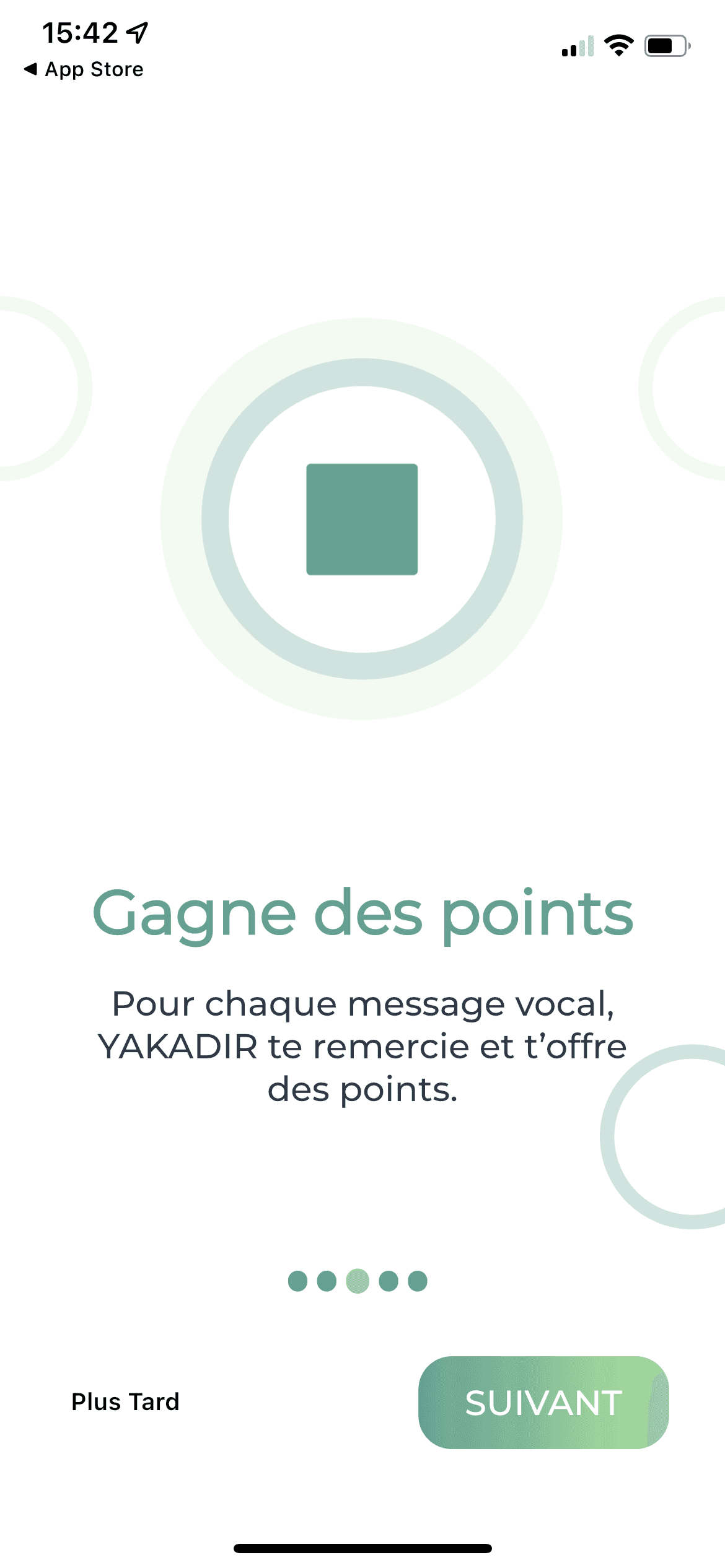Return to App Store via back link

pyautogui.click(x=84, y=69)
